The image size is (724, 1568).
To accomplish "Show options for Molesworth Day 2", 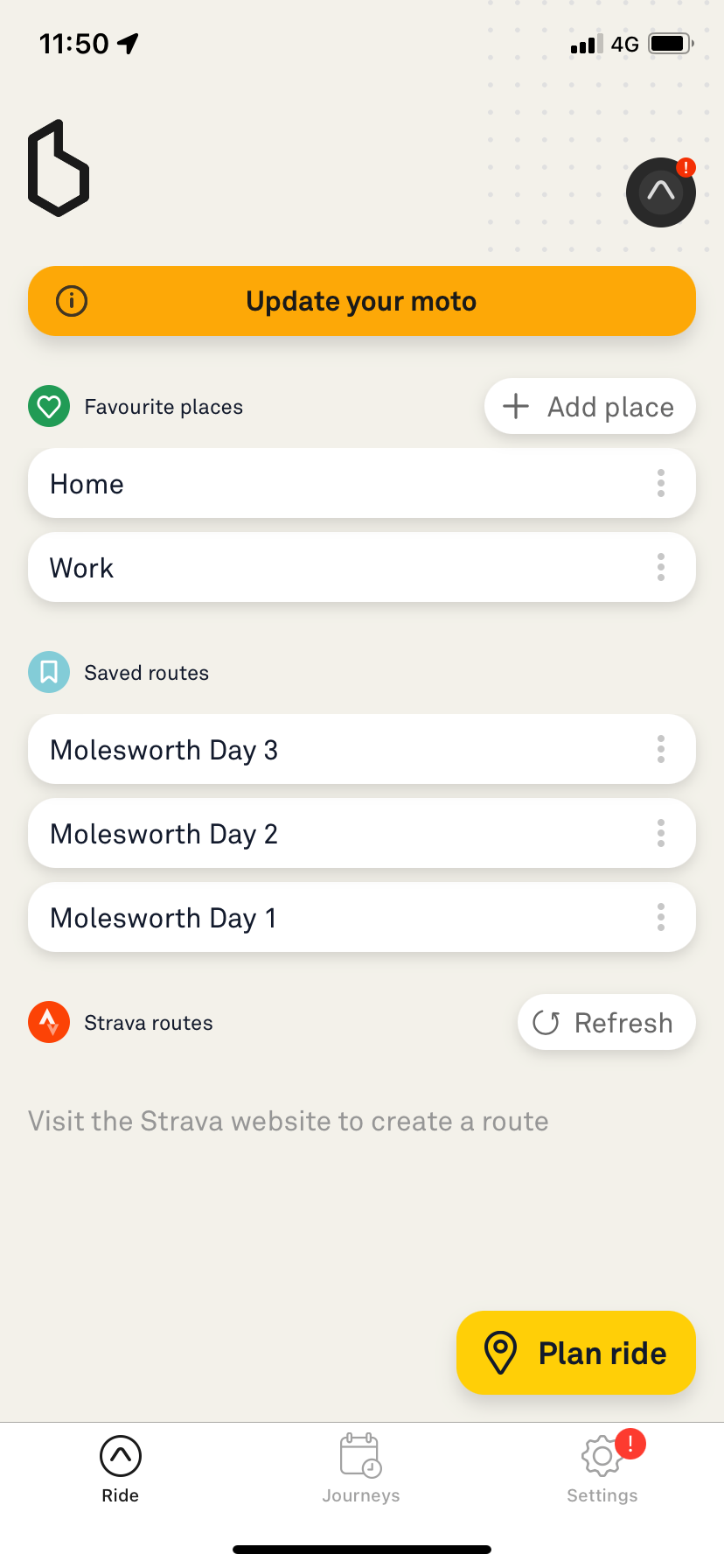I will 661,833.
